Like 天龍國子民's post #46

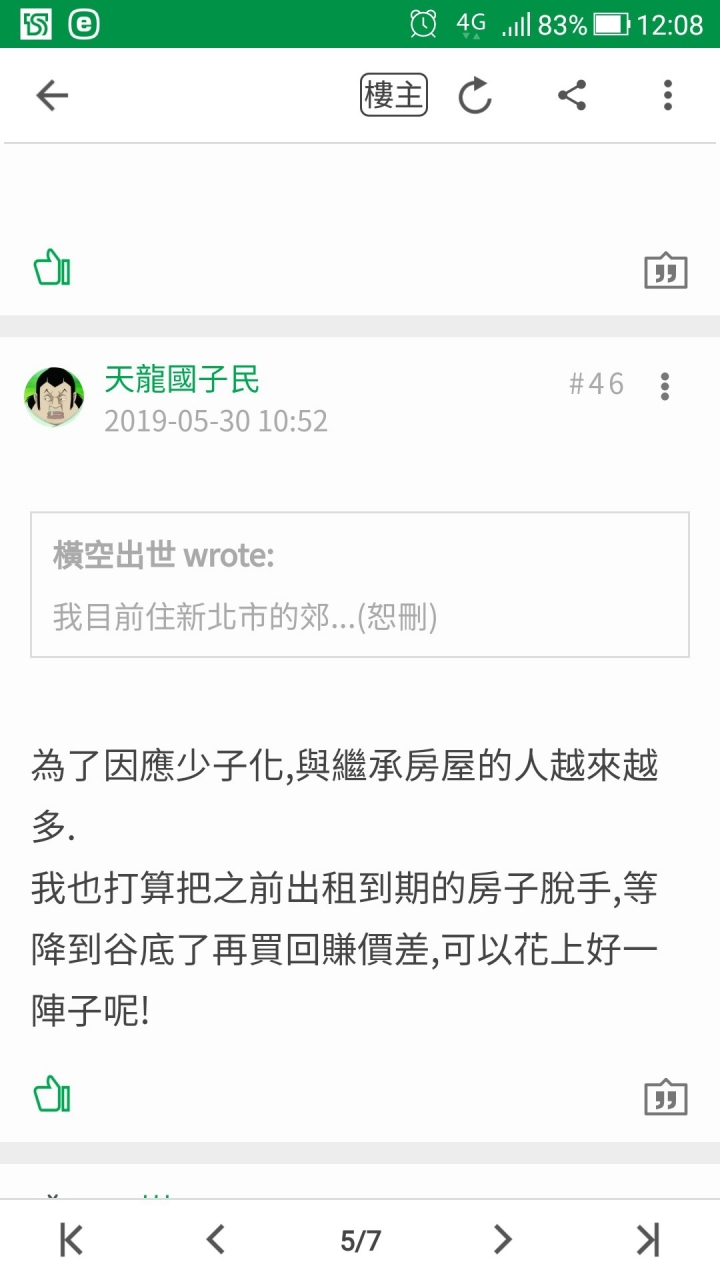[x=52, y=1095]
